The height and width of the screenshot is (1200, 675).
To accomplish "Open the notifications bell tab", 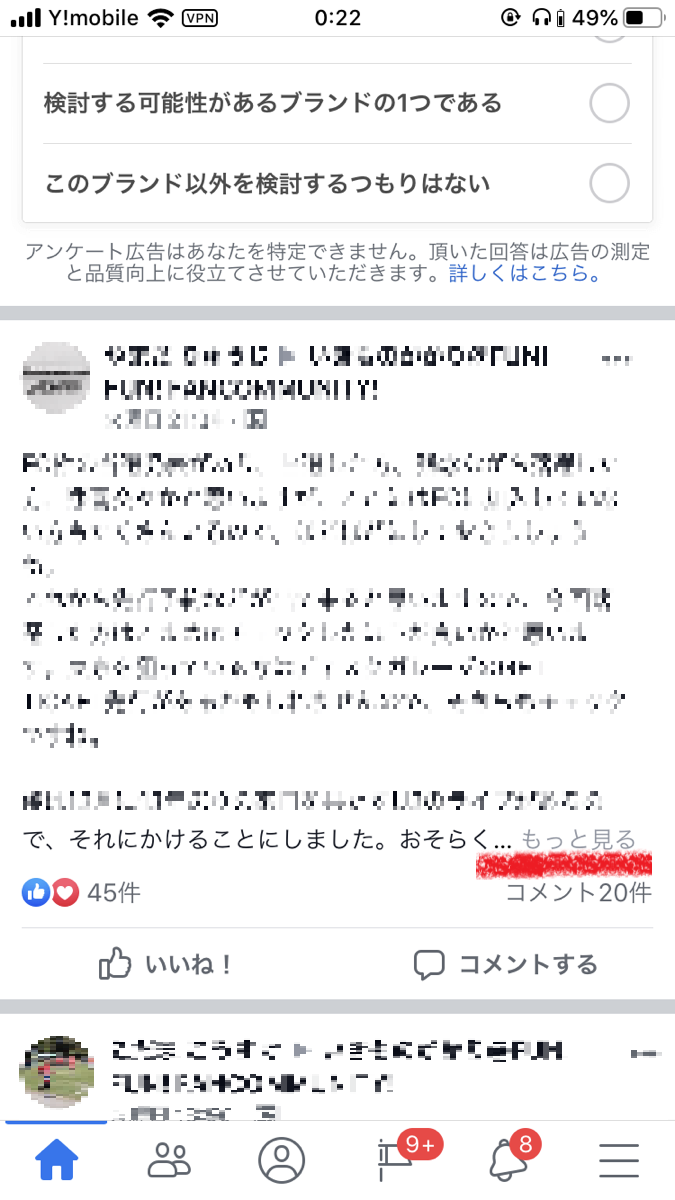I will pos(507,1160).
